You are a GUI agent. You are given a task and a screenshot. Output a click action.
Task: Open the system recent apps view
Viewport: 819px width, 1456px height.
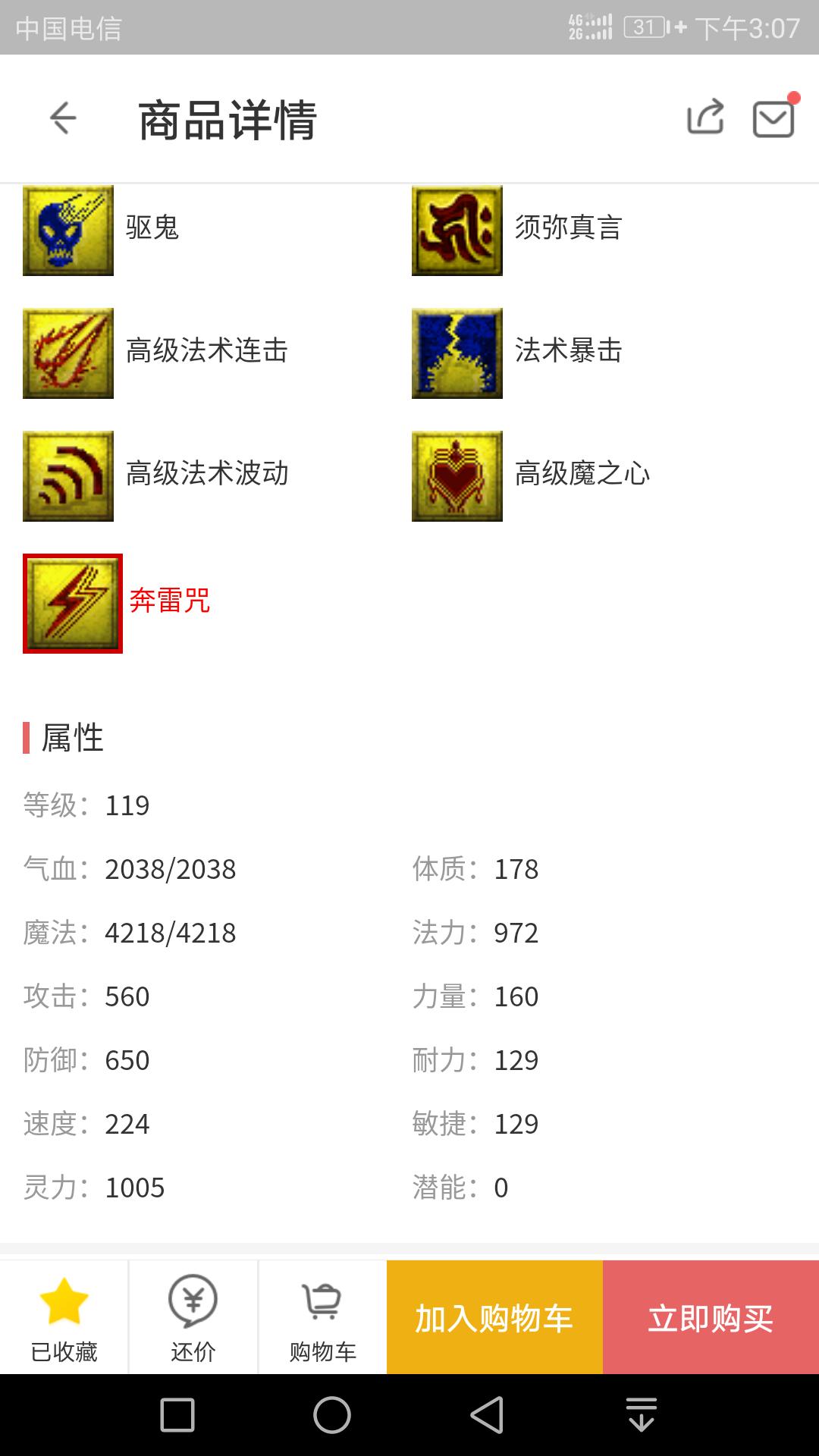pyautogui.click(x=177, y=1415)
